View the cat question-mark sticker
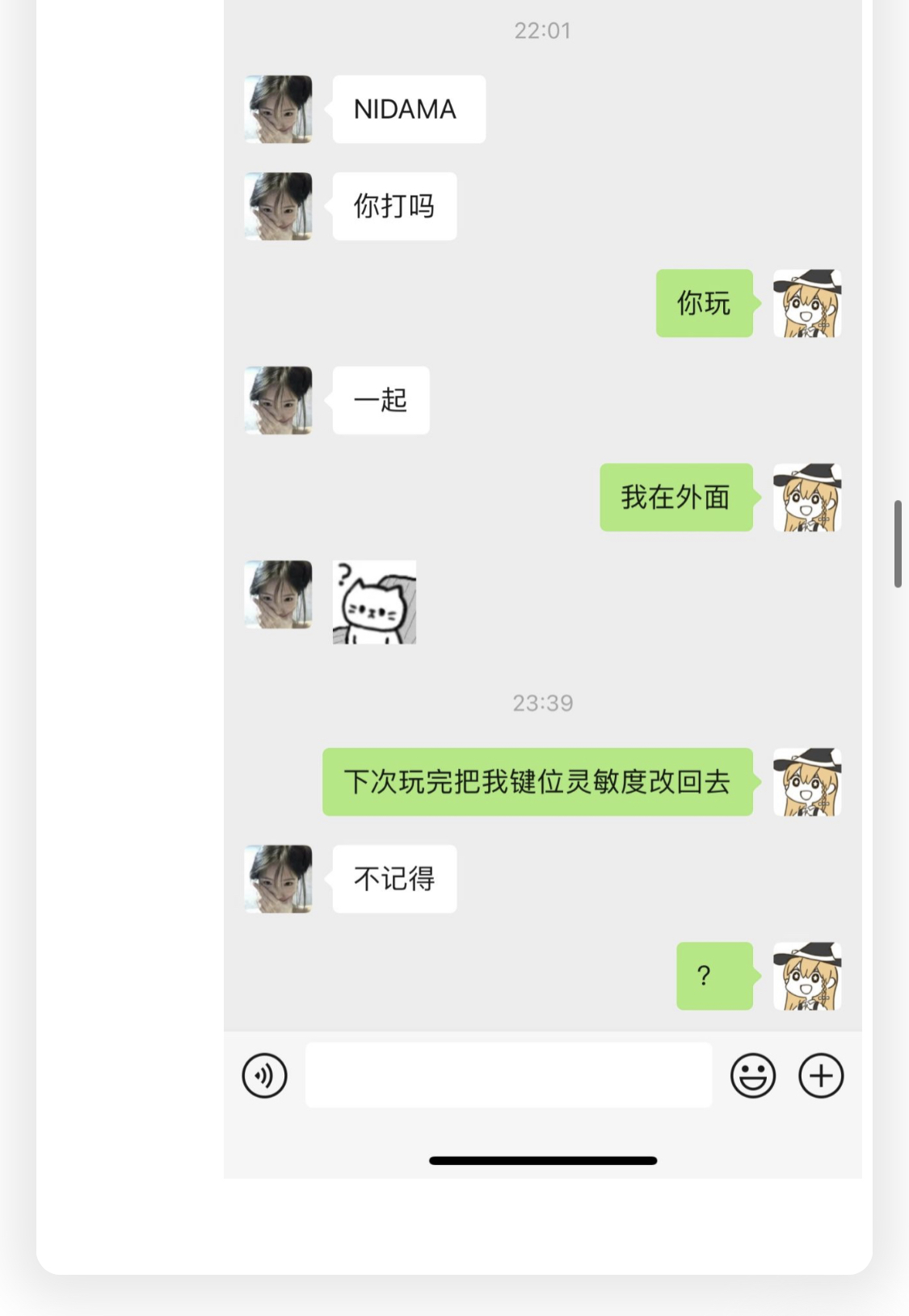 [374, 602]
